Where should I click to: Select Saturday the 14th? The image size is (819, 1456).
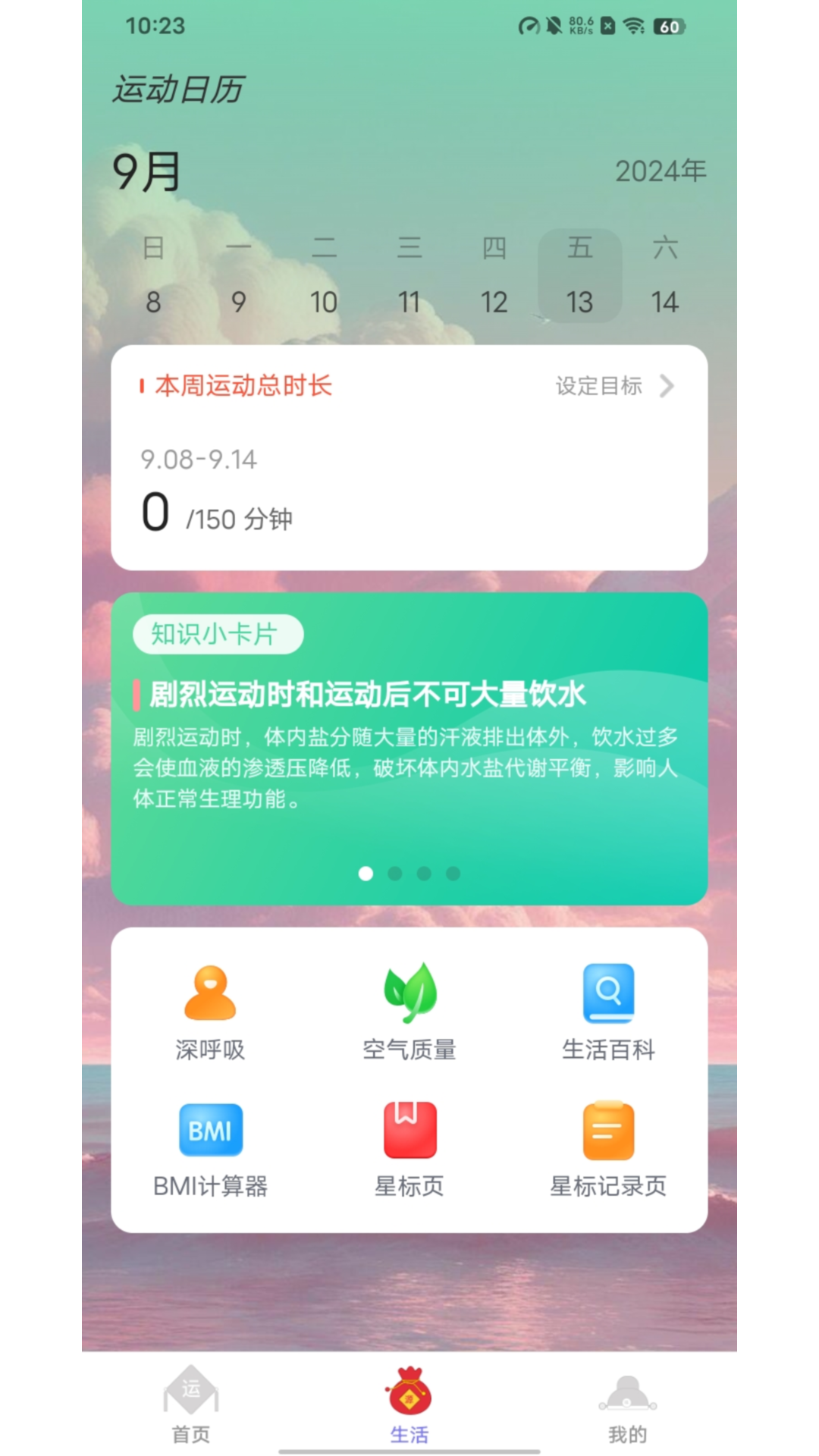click(664, 302)
